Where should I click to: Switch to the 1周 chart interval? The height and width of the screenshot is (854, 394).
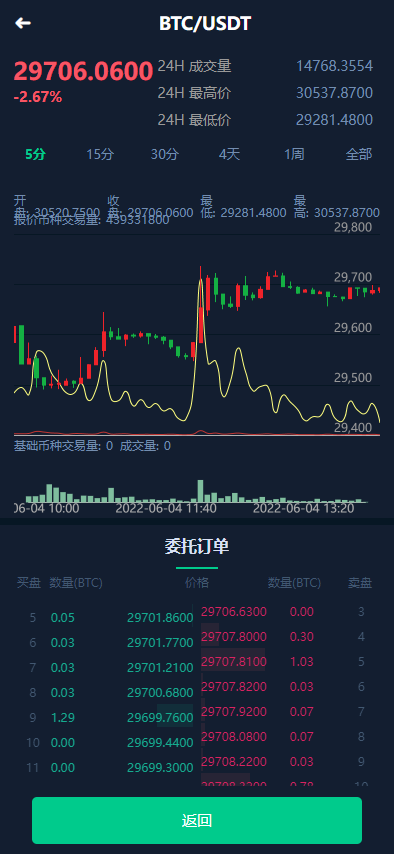[x=294, y=154]
